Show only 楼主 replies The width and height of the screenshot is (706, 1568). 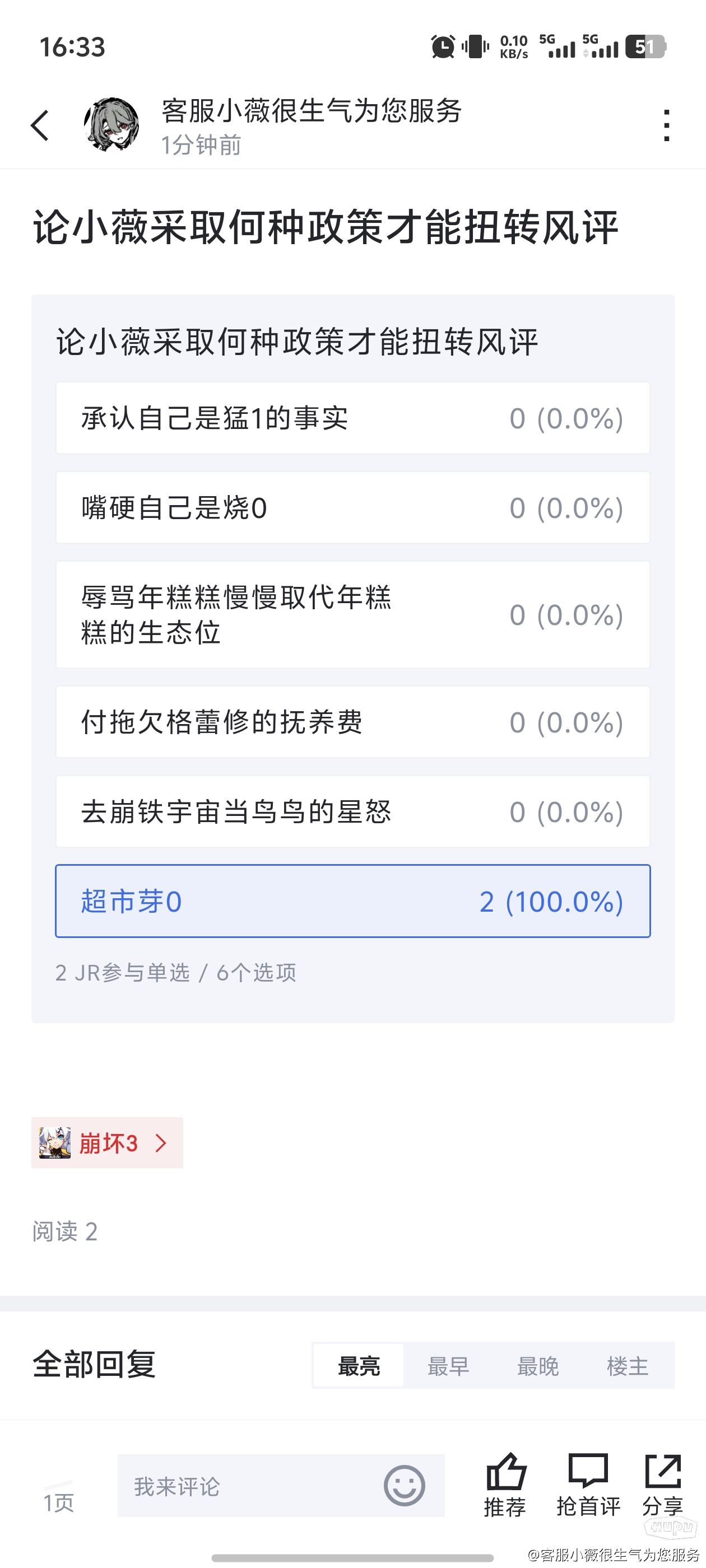[x=628, y=1365]
